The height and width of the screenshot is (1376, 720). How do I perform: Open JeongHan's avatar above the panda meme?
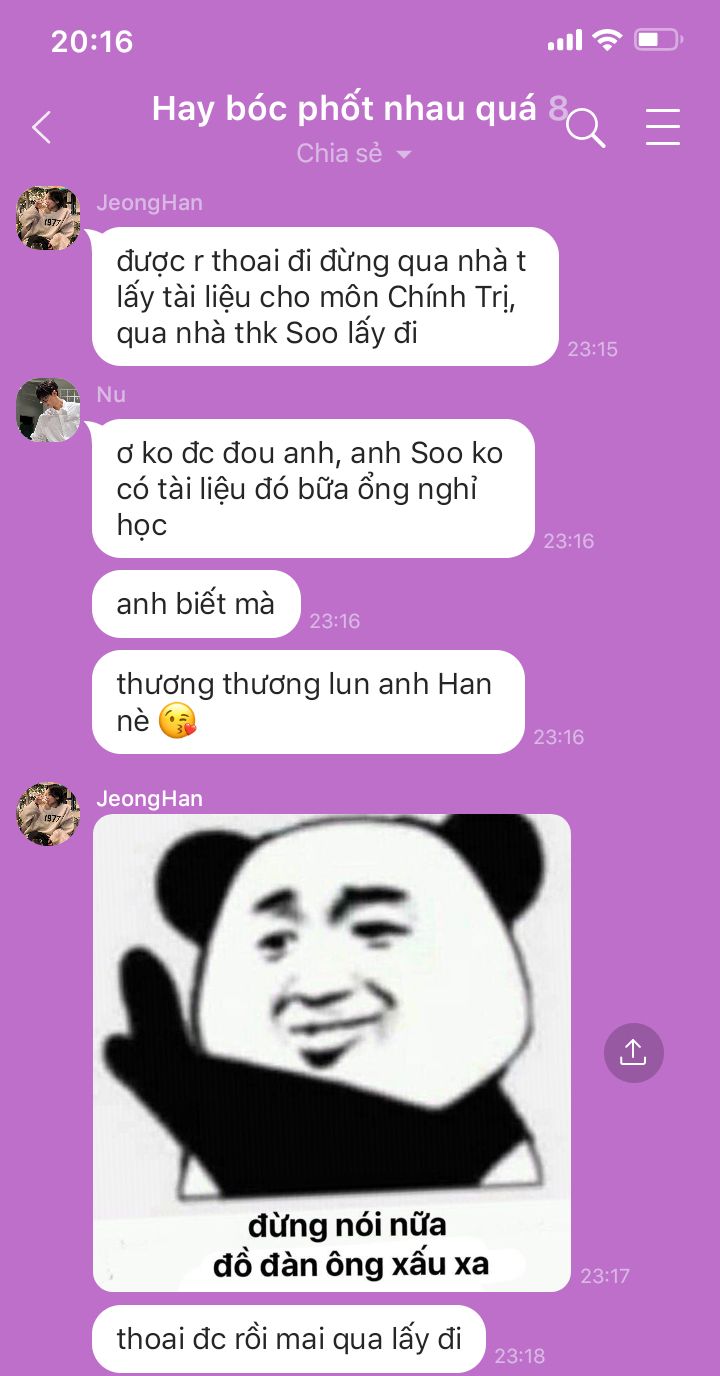click(48, 814)
